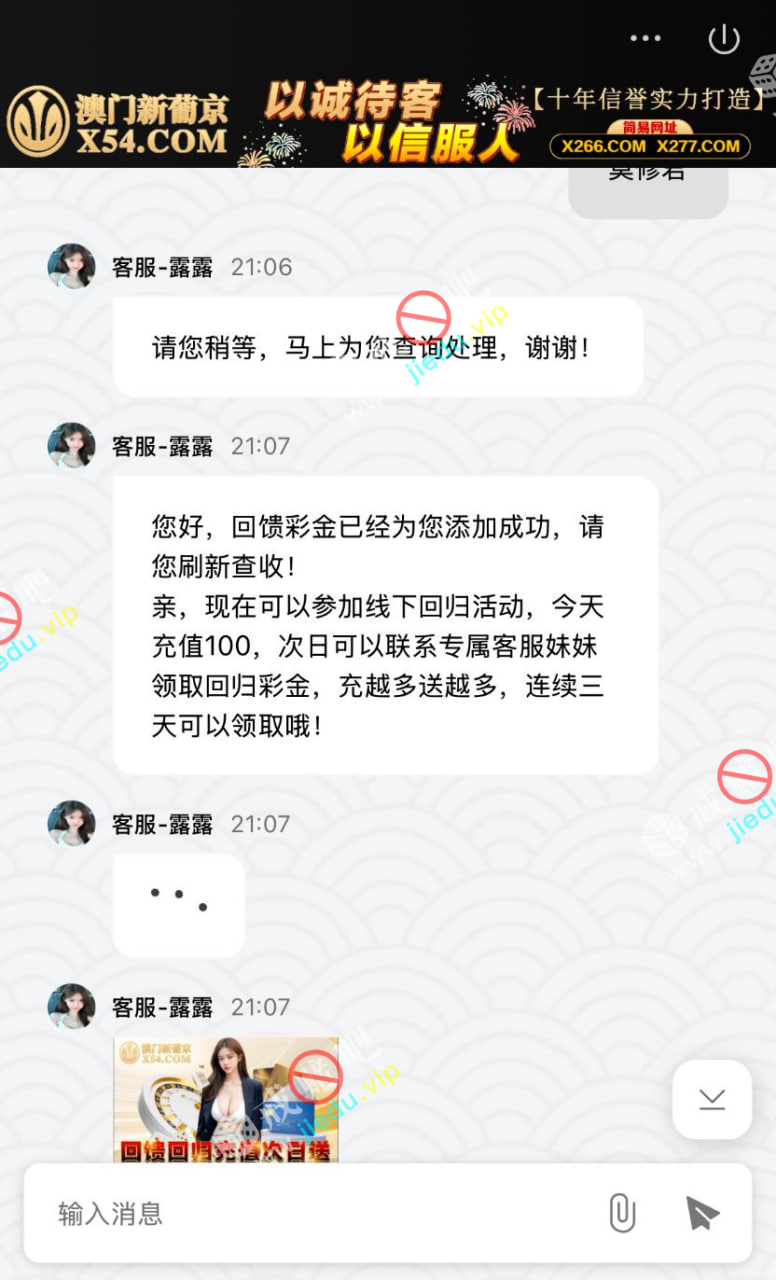The width and height of the screenshot is (776, 1280).
Task: Send the message with the arrow icon
Action: 702,1213
